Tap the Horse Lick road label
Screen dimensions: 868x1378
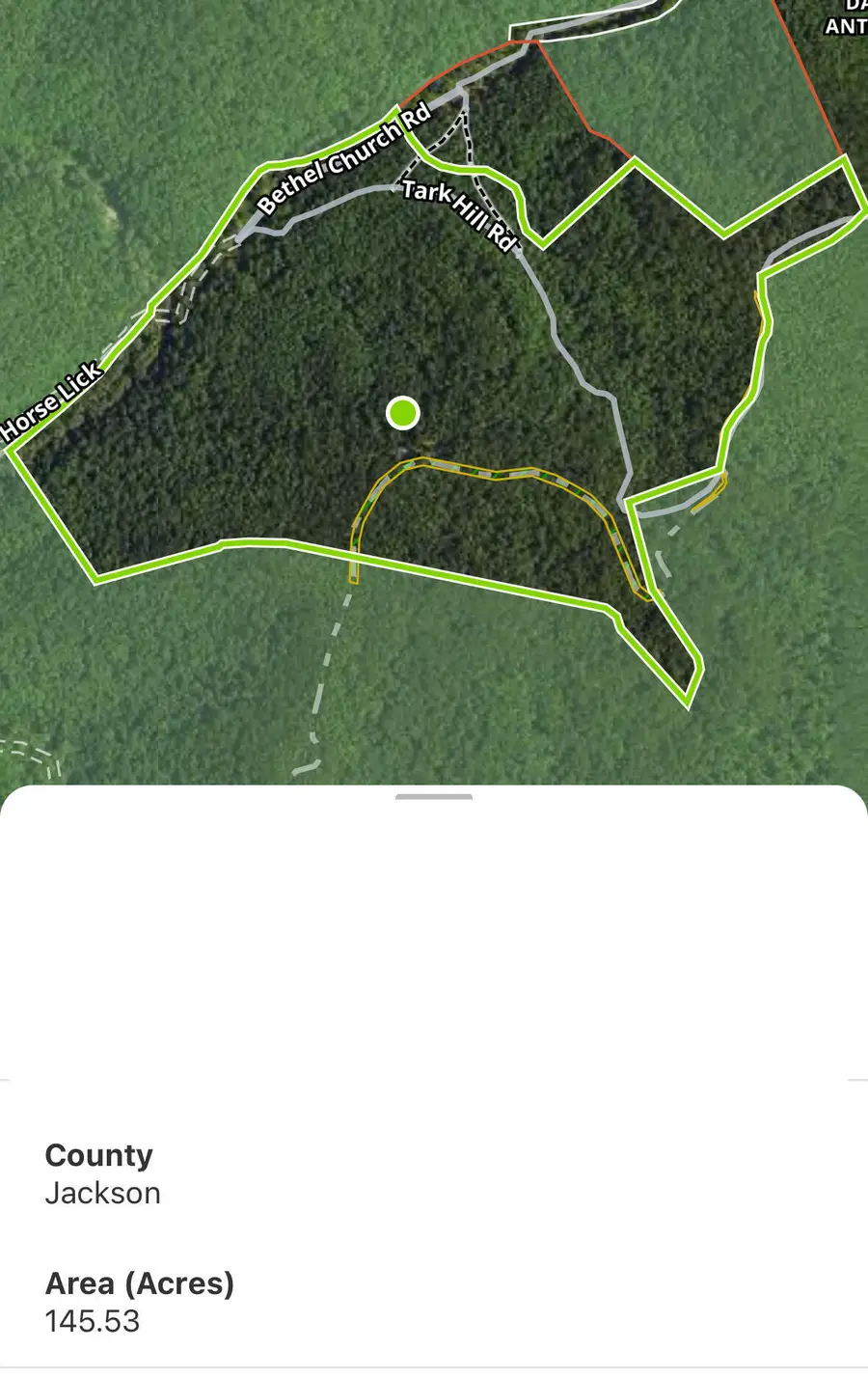coord(50,401)
